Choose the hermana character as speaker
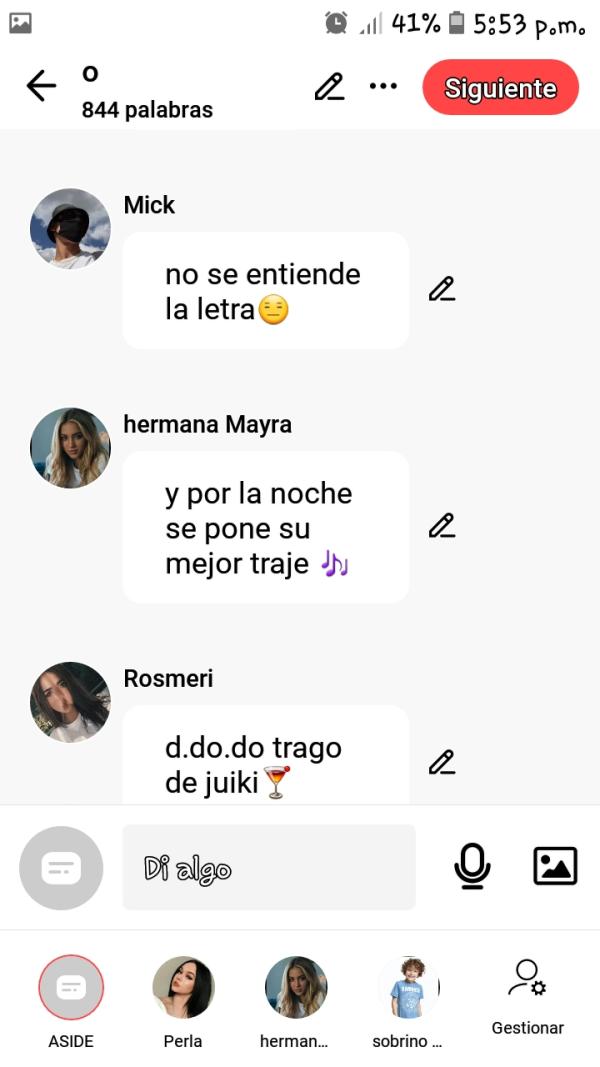Image resolution: width=600 pixels, height=1067 pixels. pyautogui.click(x=295, y=988)
